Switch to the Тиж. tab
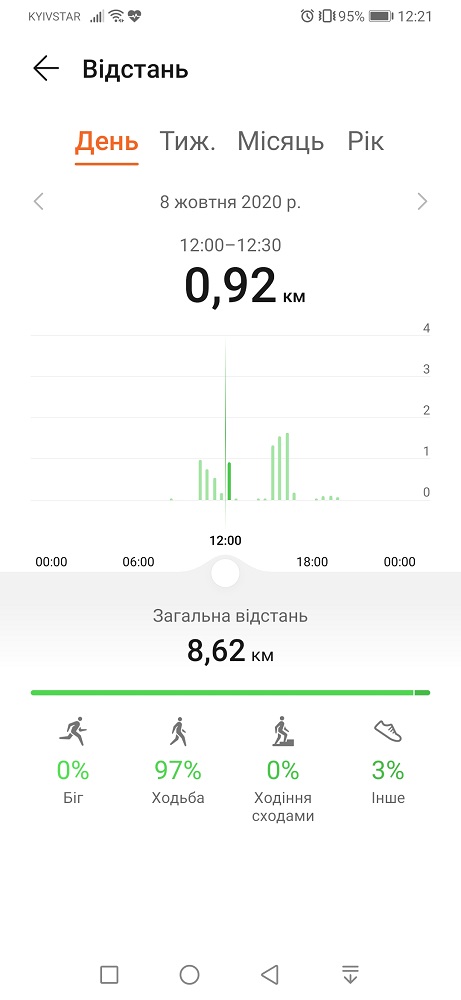461x1000 pixels. [x=187, y=142]
